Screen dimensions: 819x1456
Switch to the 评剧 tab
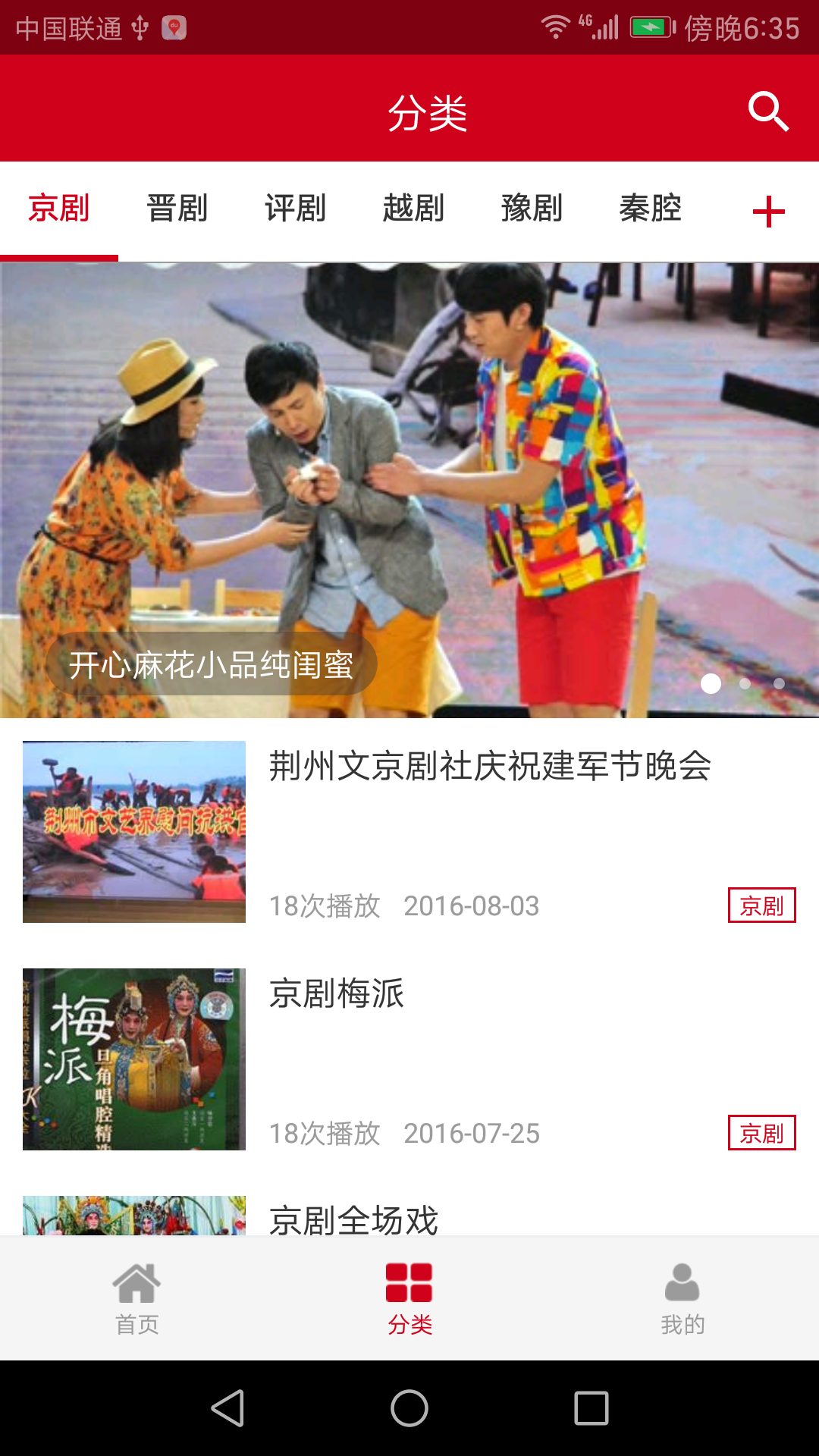point(296,209)
